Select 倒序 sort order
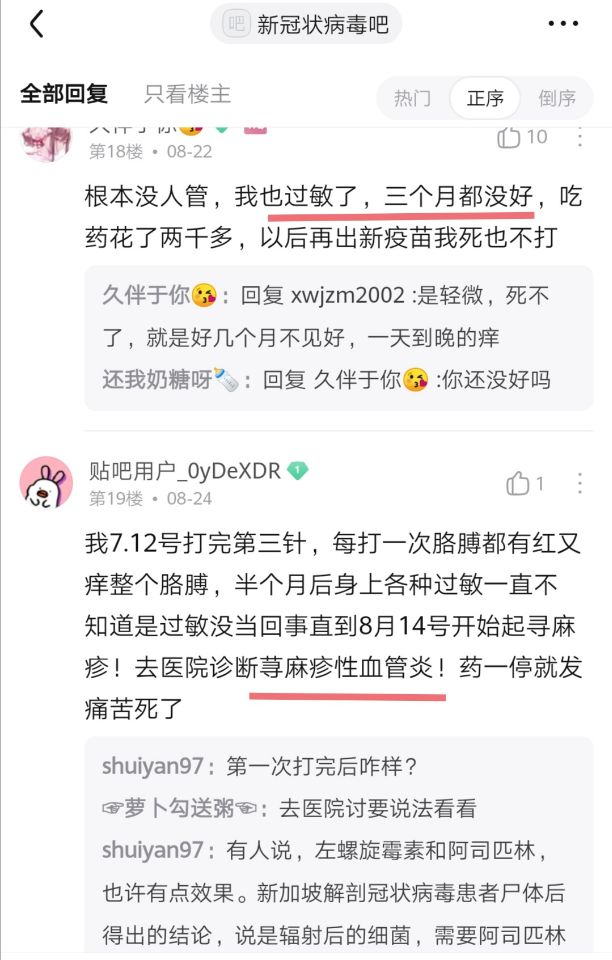The width and height of the screenshot is (612, 960). coord(557,98)
